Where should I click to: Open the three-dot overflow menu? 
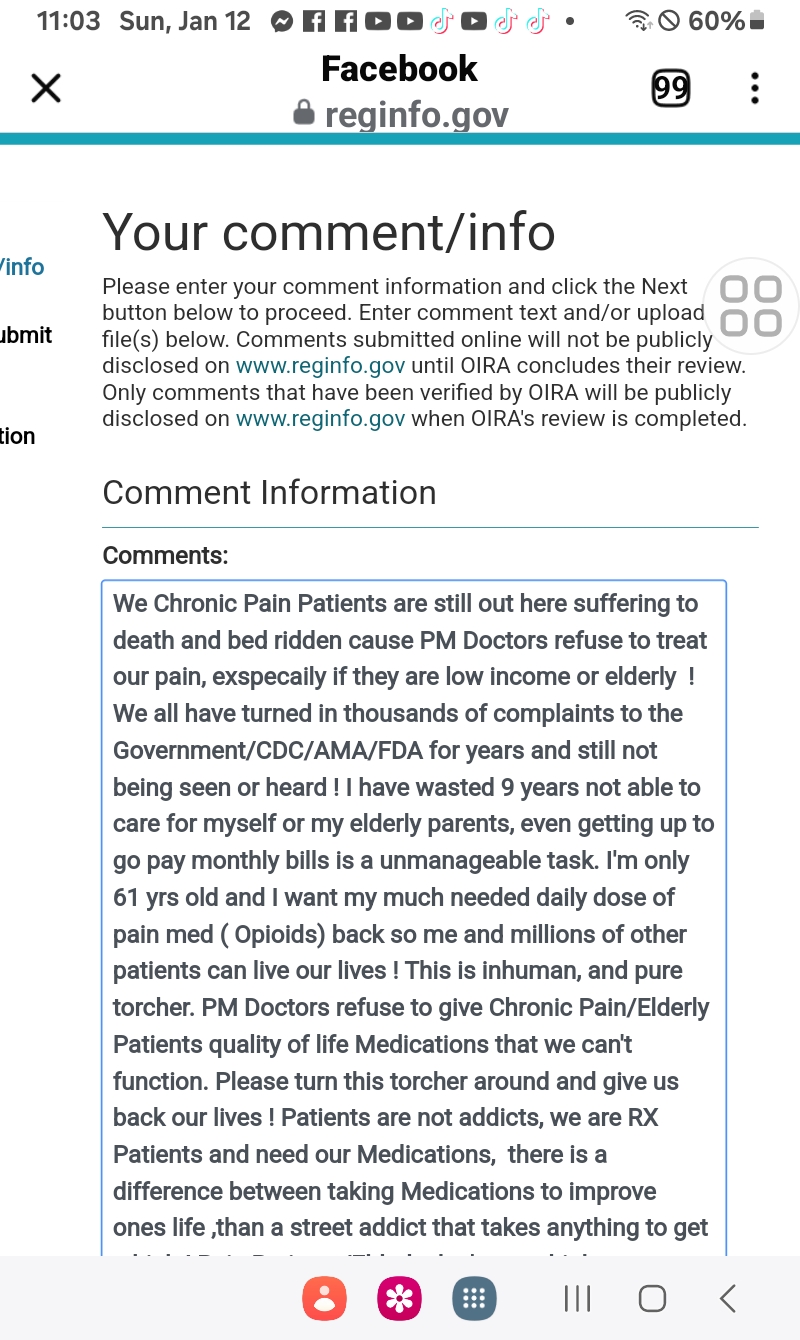(x=755, y=89)
